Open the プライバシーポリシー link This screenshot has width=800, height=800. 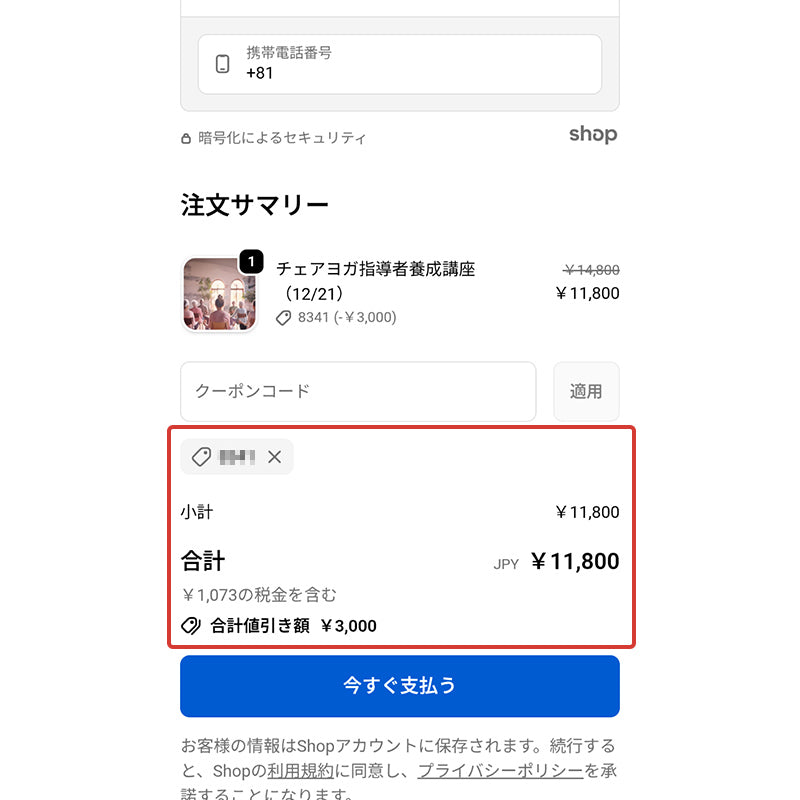[500, 771]
